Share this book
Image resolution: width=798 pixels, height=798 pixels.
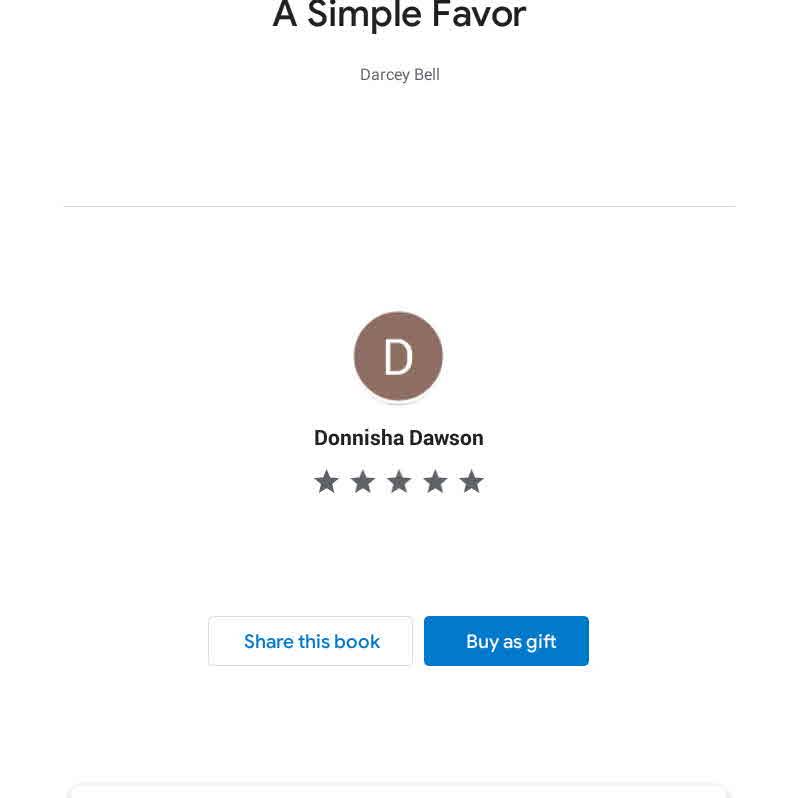tap(310, 641)
